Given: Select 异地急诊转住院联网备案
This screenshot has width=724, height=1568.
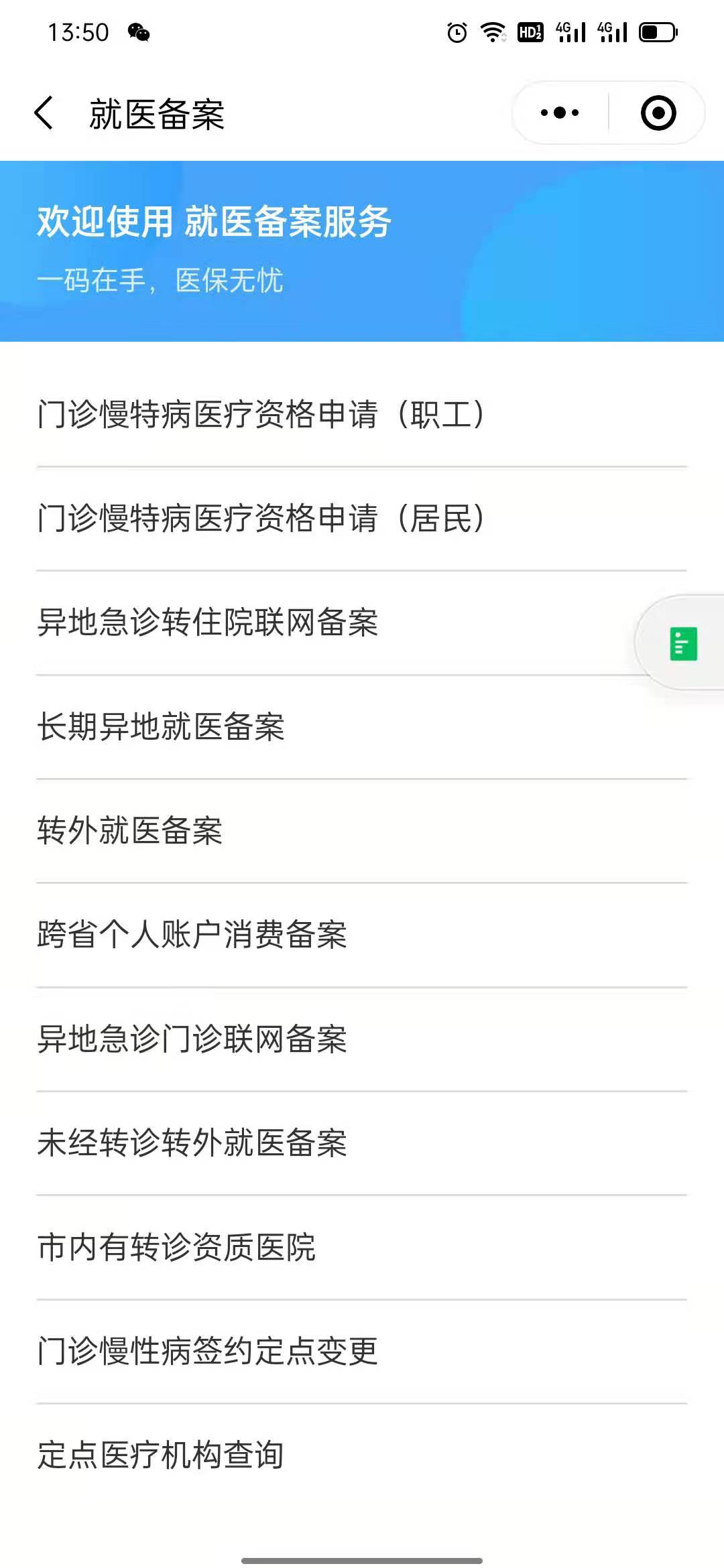Looking at the screenshot, I should [x=208, y=622].
